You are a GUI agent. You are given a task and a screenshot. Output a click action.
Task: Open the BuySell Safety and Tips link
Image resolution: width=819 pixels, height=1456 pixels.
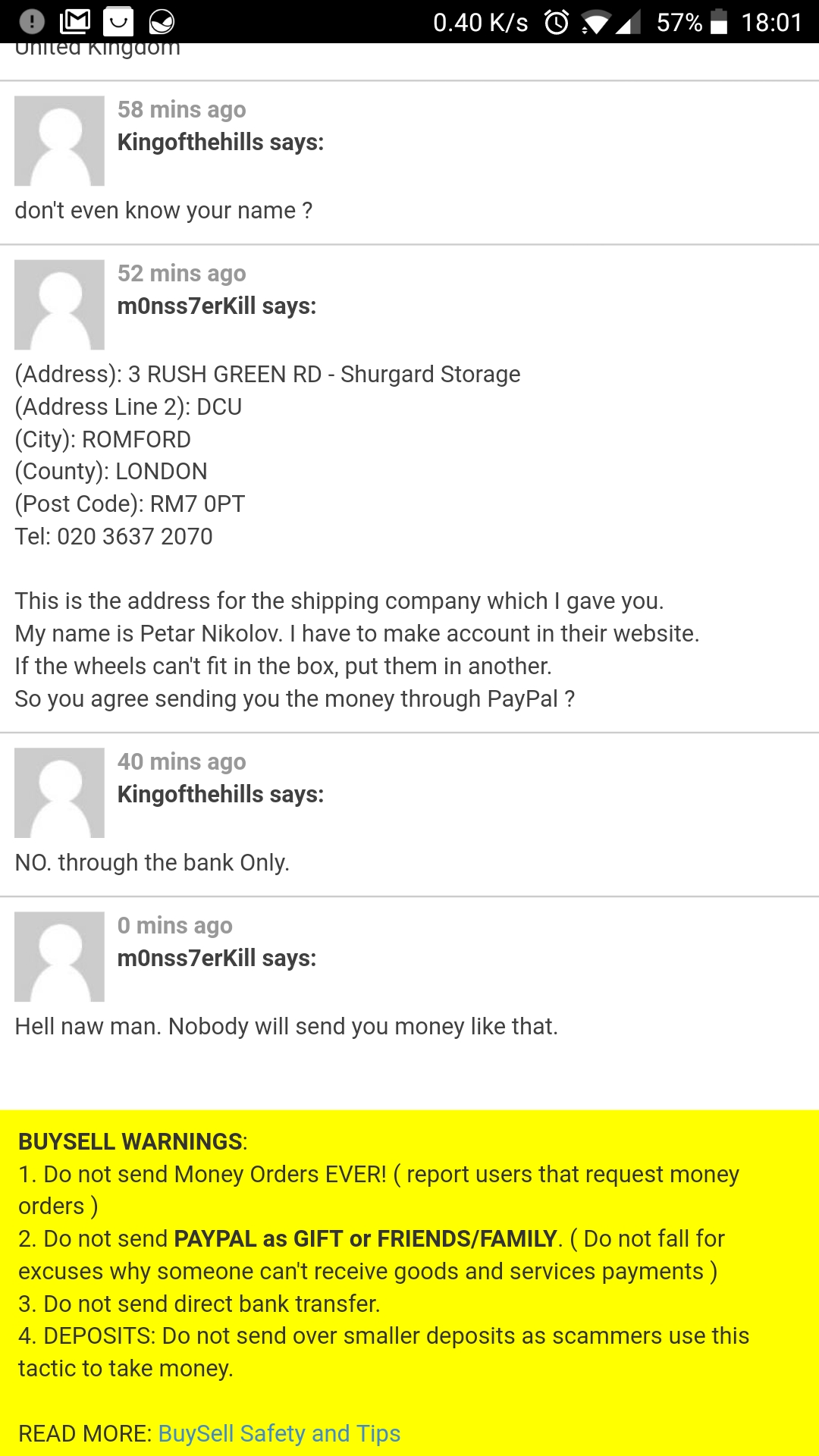pos(279,1433)
